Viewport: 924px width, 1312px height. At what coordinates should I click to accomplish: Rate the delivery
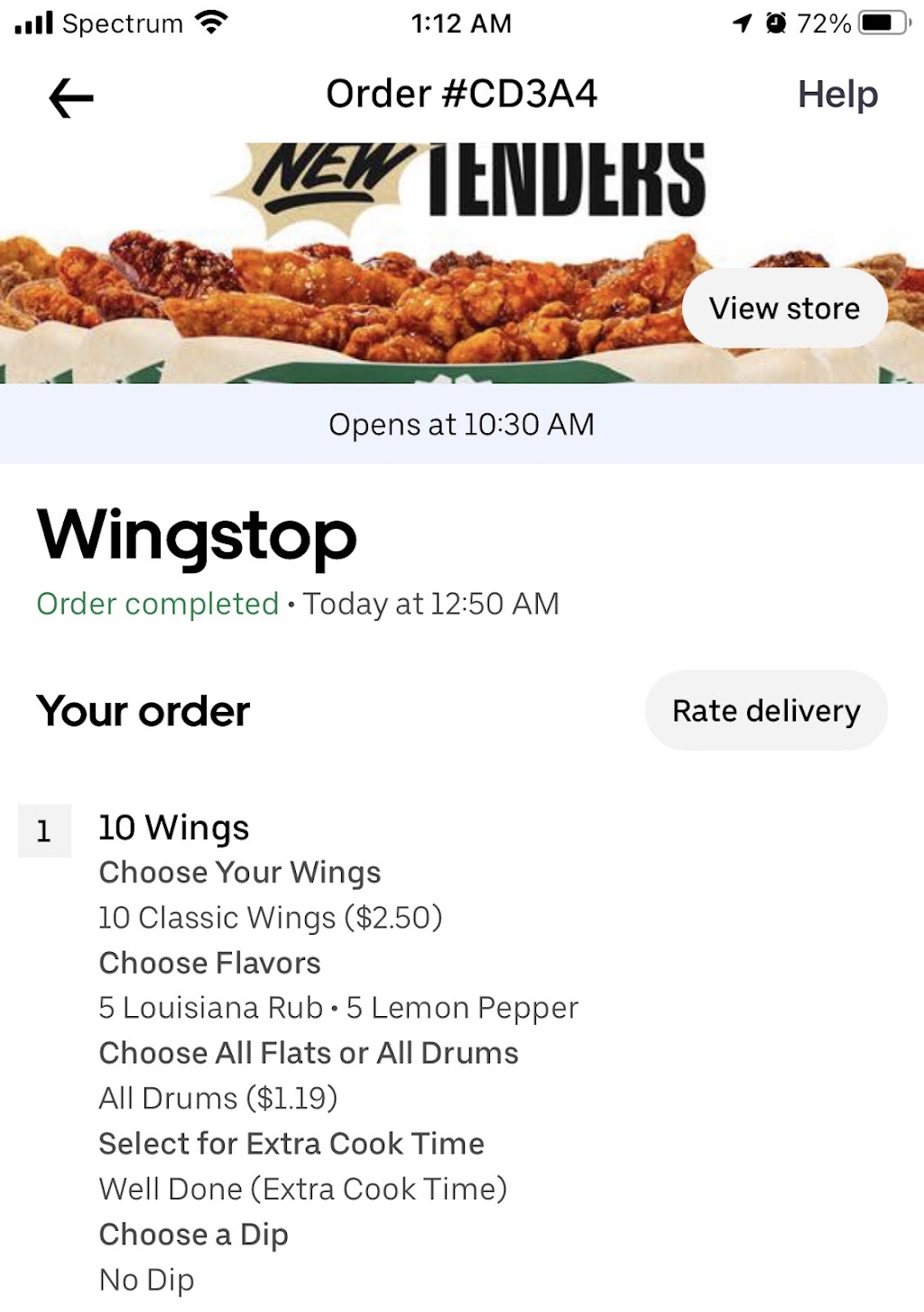click(x=766, y=710)
